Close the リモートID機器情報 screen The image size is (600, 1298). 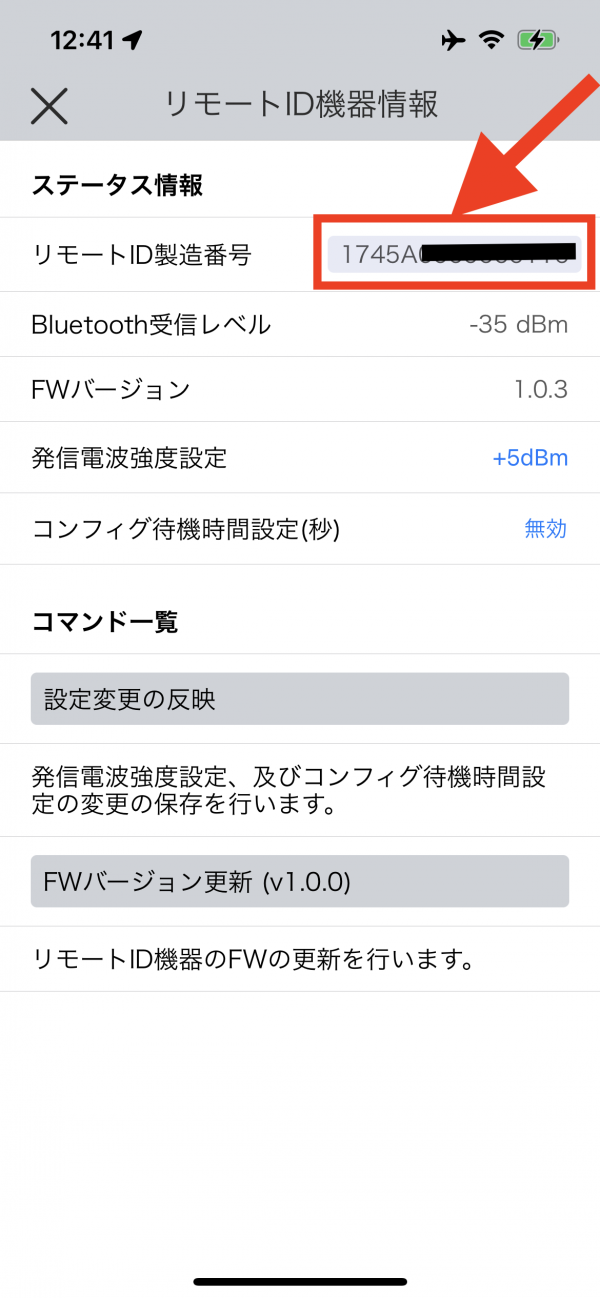49,105
